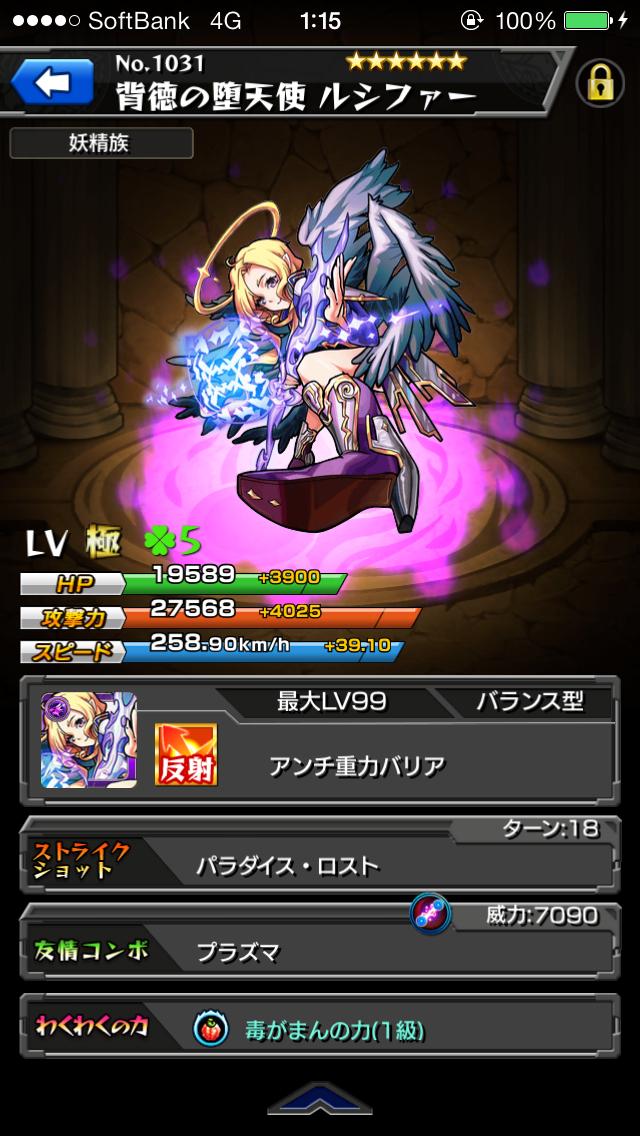The width and height of the screenshot is (640, 1136).
Task: Toggle the lock icon for Lucifer
Action: tap(600, 84)
